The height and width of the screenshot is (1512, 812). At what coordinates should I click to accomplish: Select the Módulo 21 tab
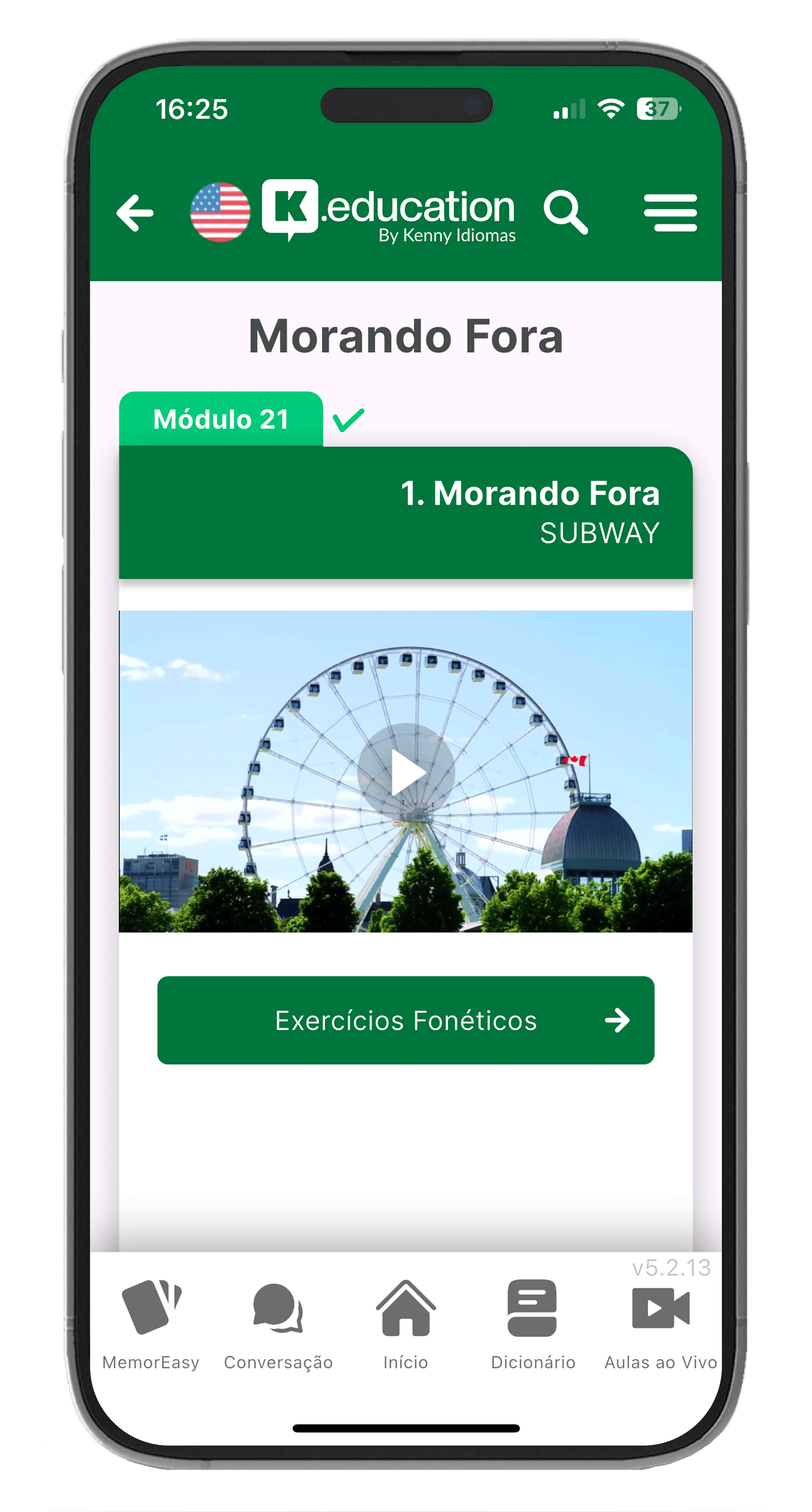point(221,419)
